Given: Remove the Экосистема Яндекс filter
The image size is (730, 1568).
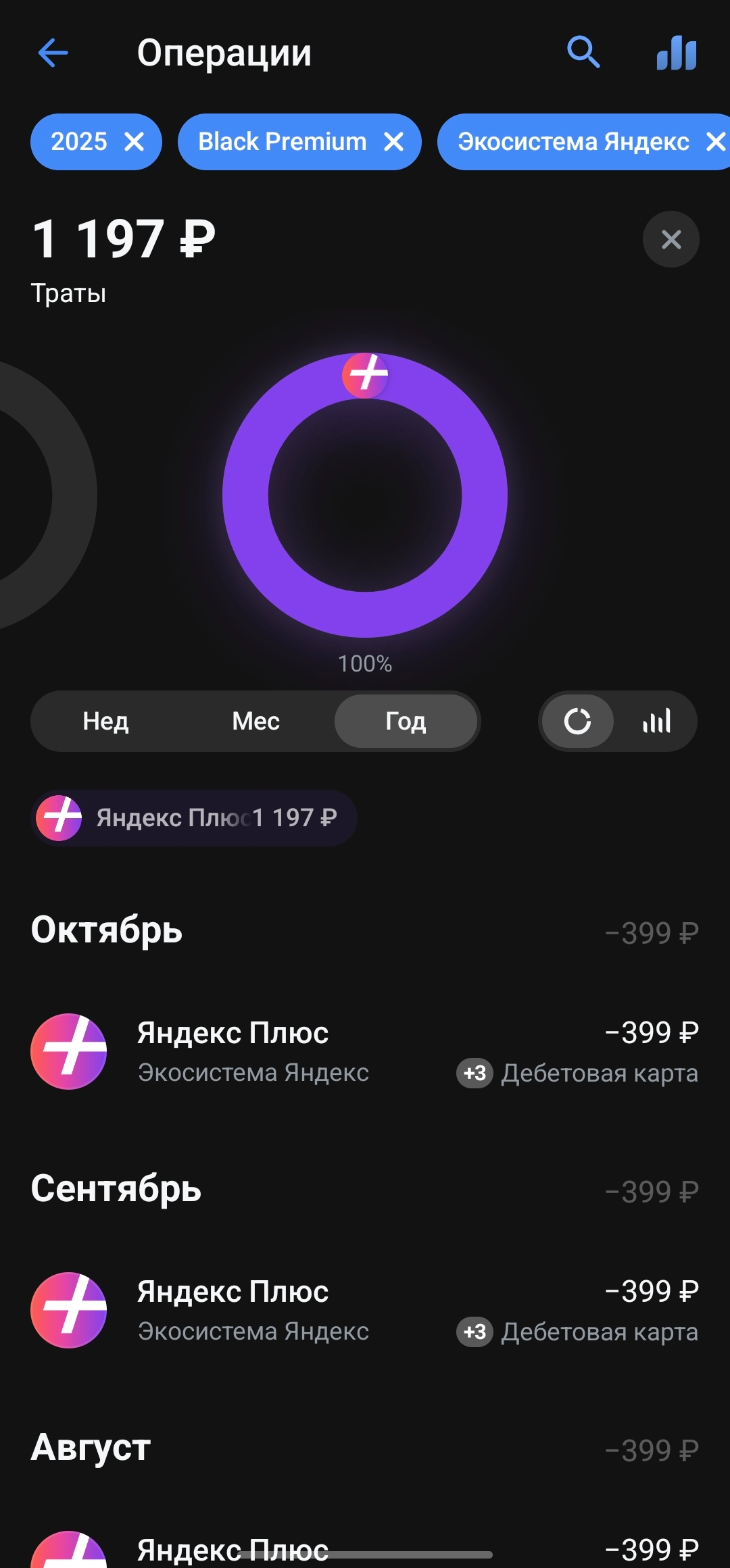Looking at the screenshot, I should pyautogui.click(x=715, y=142).
